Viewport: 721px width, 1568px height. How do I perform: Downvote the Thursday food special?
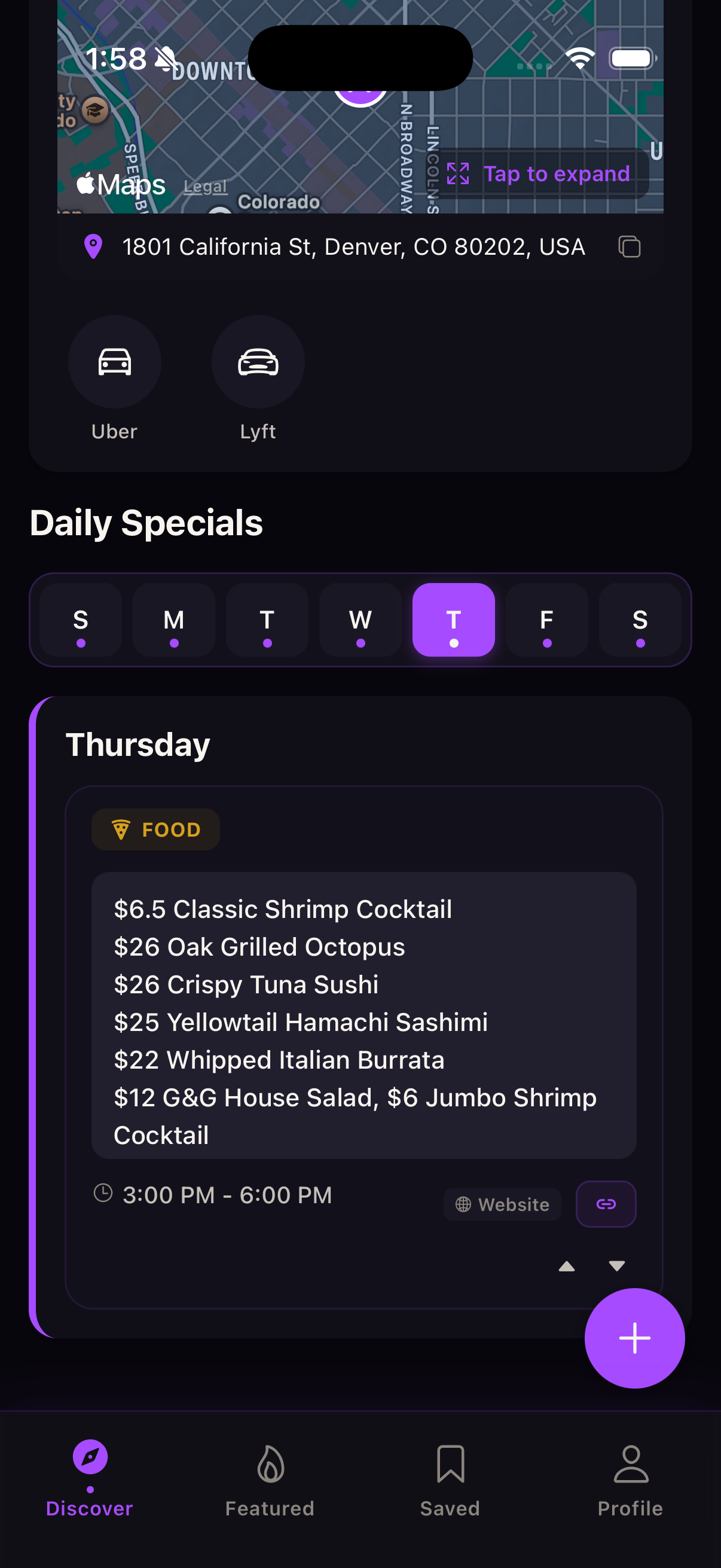pyautogui.click(x=616, y=1266)
